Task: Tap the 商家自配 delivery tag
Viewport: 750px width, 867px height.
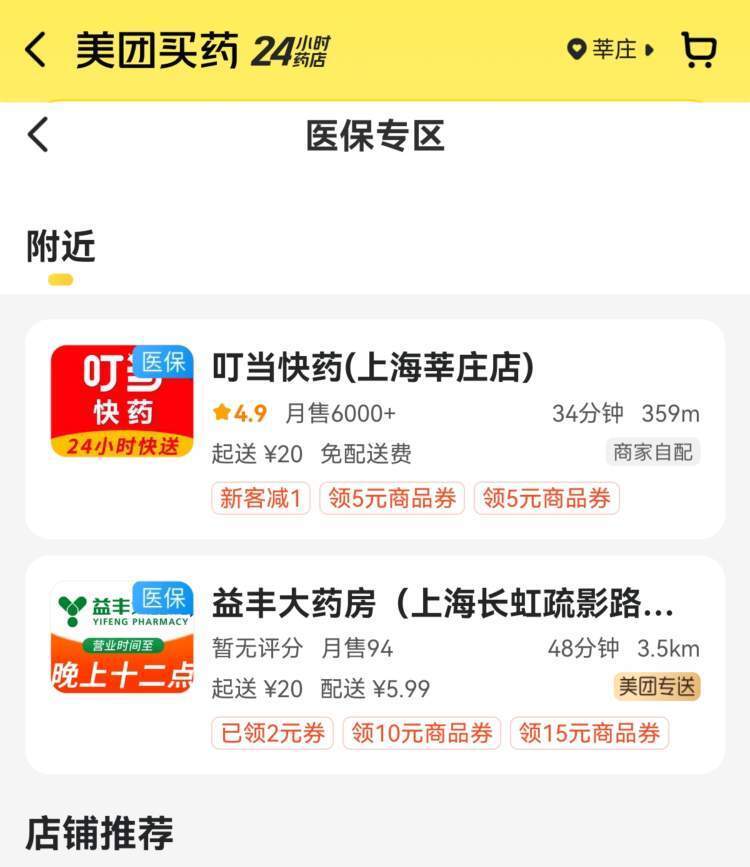Action: pyautogui.click(x=652, y=452)
